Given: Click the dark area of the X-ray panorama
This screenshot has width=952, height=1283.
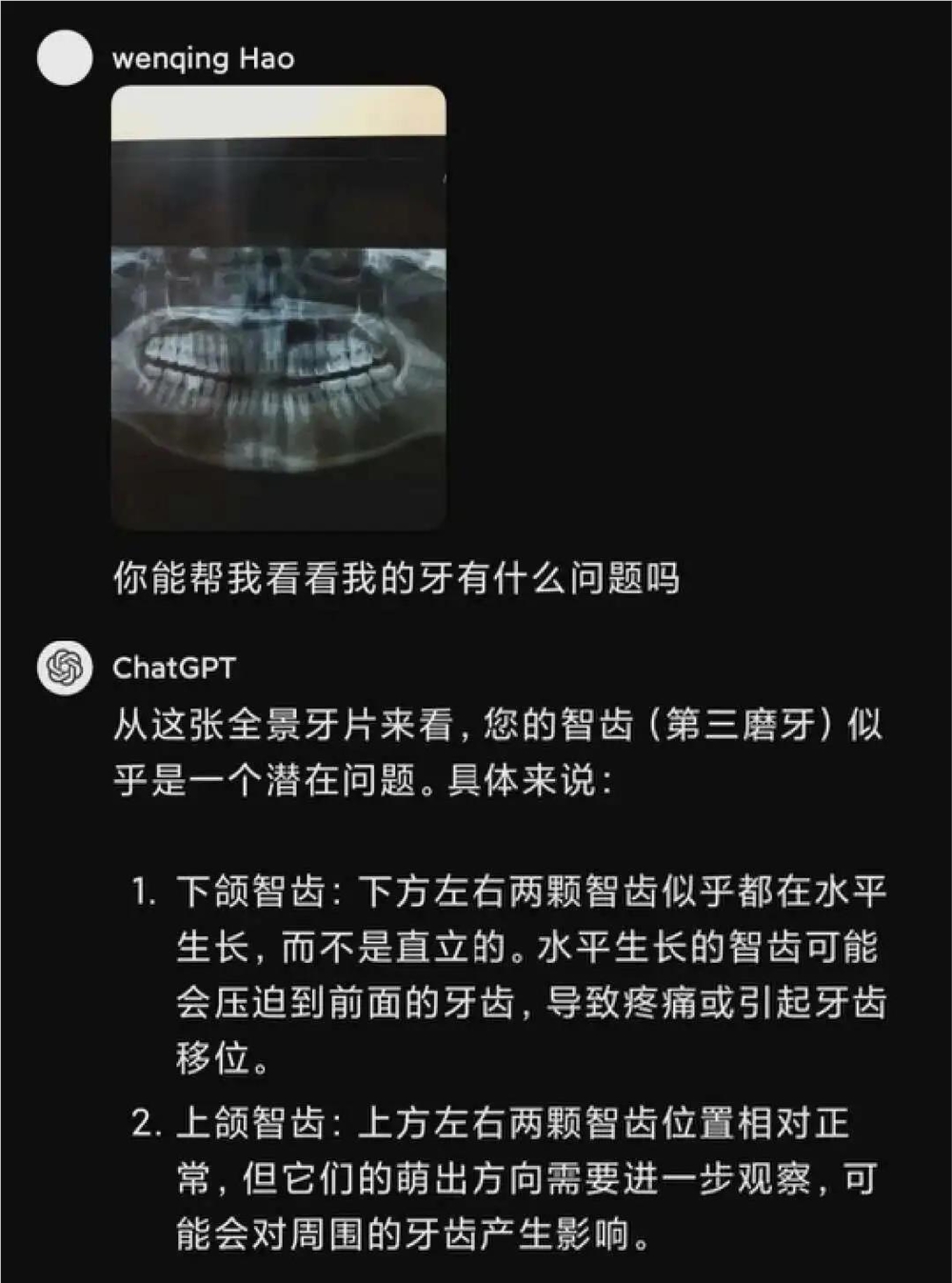Looking at the screenshot, I should tap(281, 190).
